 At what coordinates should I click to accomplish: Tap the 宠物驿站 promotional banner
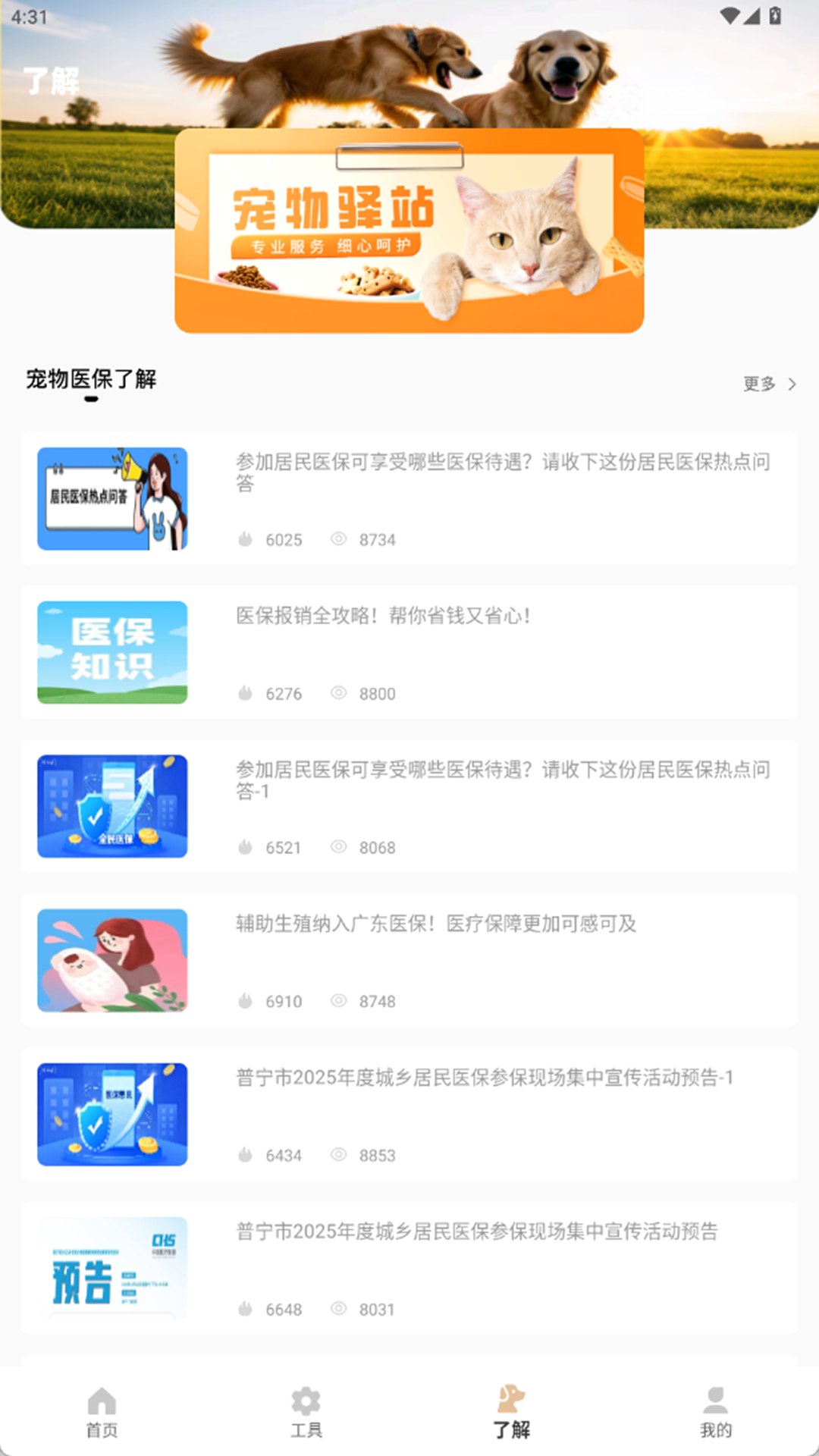pos(409,231)
